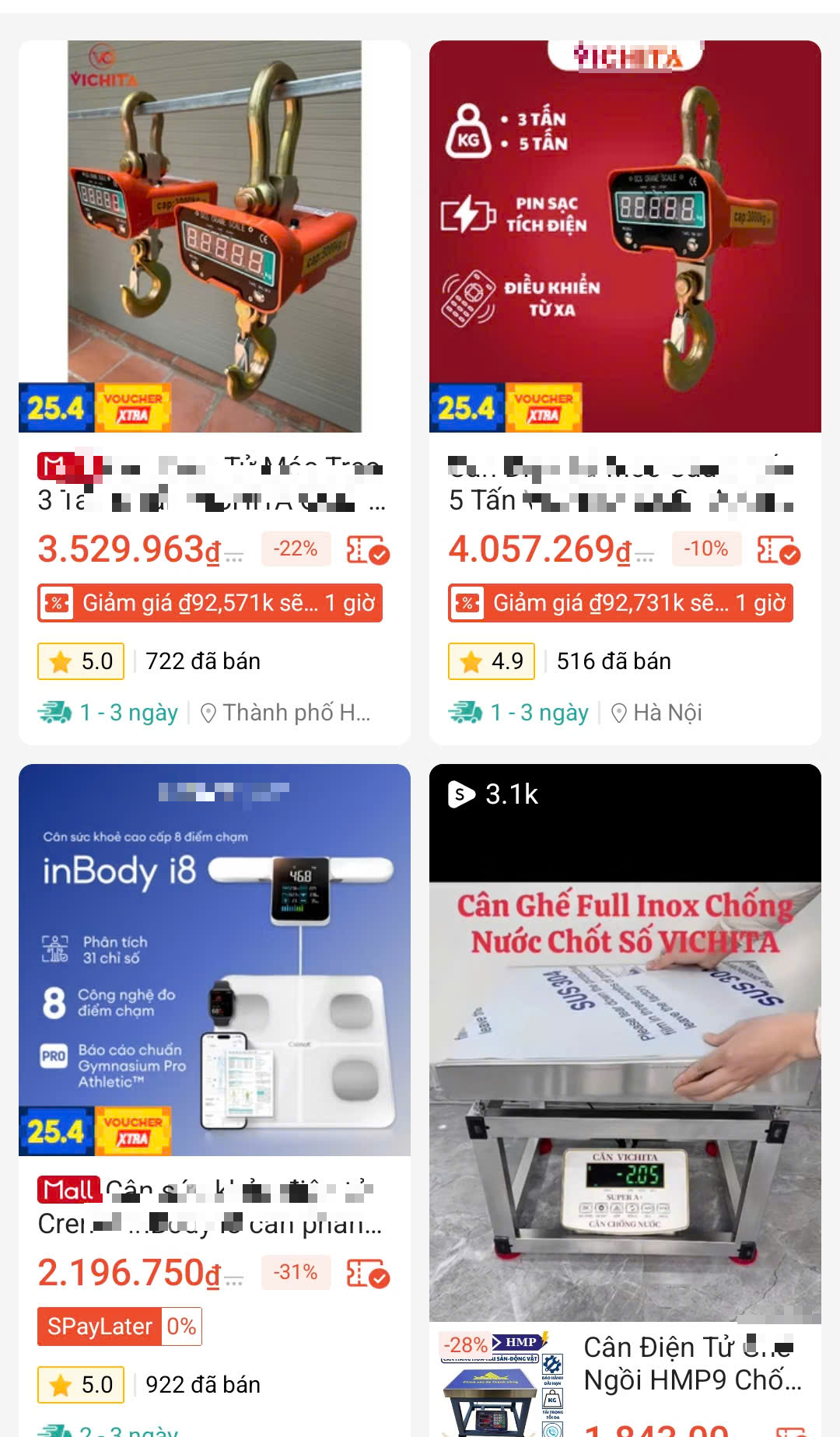Open the Cân Điện Tử HMP9 product listing
The image size is (840, 1437).
tap(691, 1363)
